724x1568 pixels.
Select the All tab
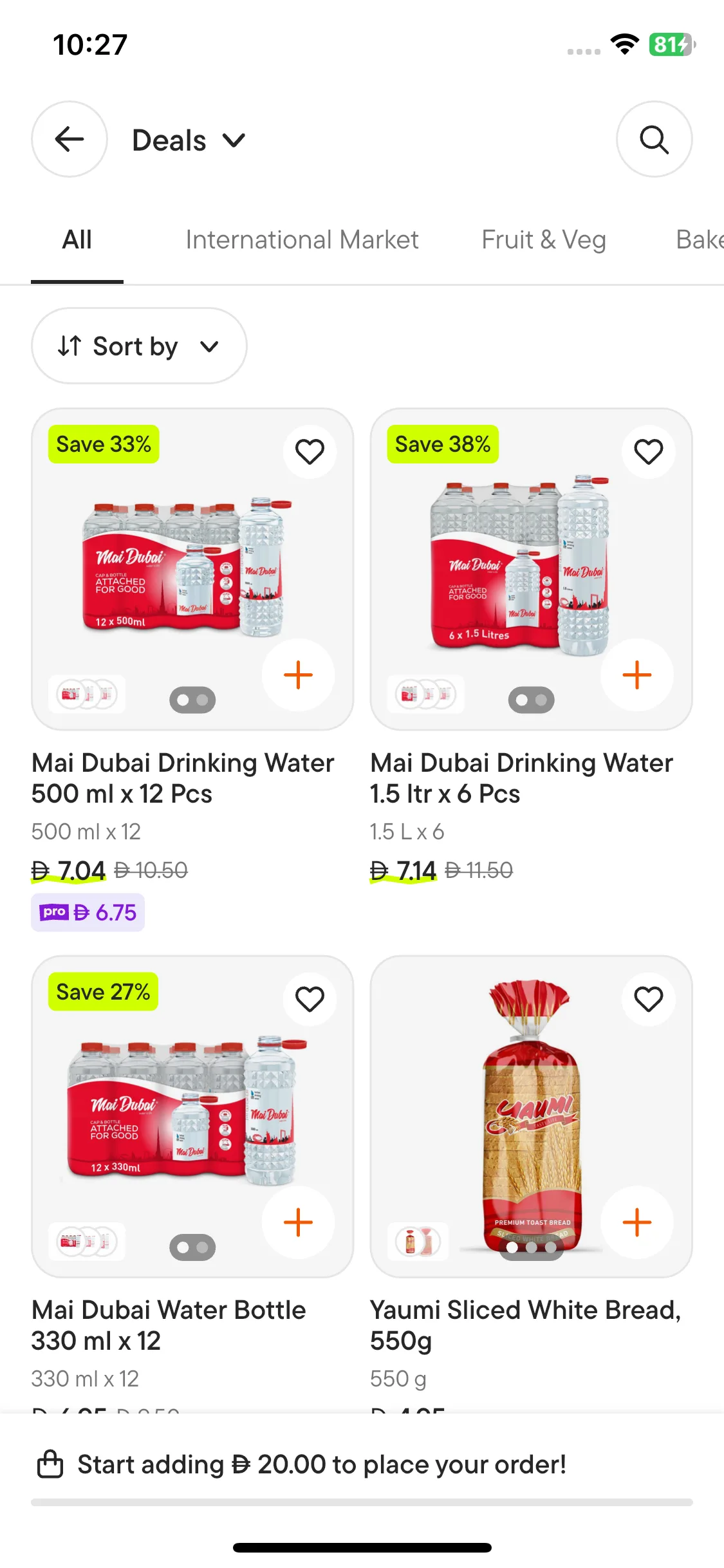(x=77, y=240)
